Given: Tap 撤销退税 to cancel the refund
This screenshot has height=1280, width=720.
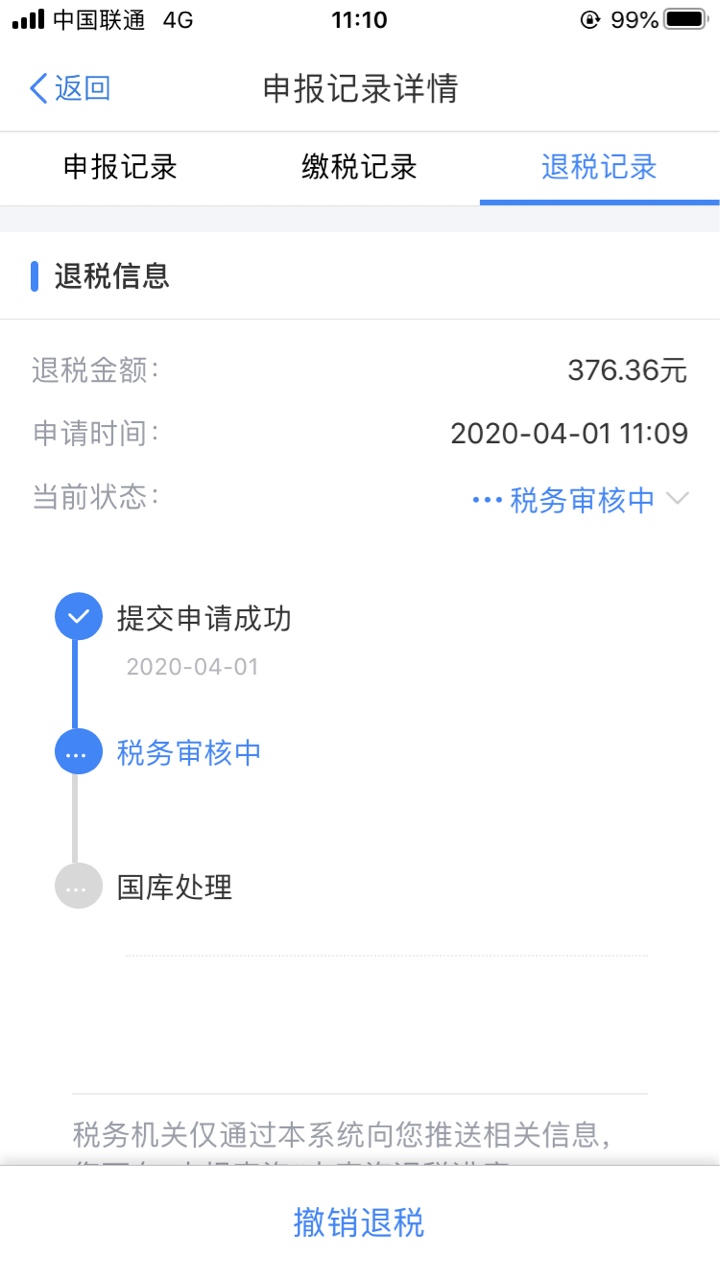Looking at the screenshot, I should point(360,1222).
